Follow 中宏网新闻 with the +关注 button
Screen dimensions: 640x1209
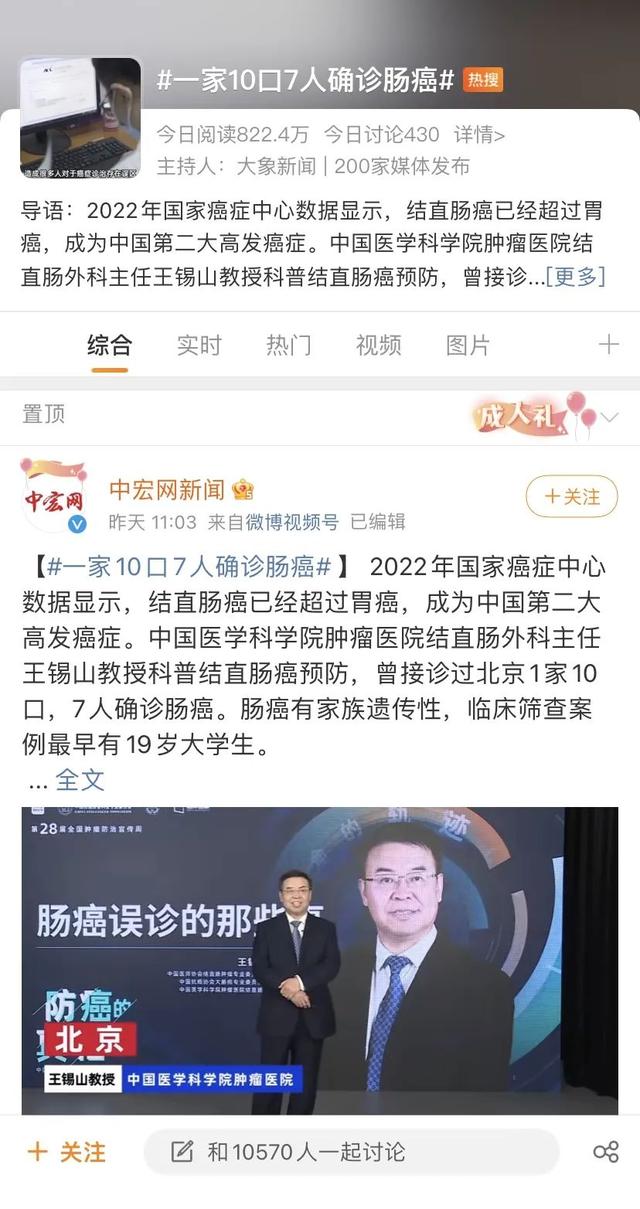coord(572,496)
